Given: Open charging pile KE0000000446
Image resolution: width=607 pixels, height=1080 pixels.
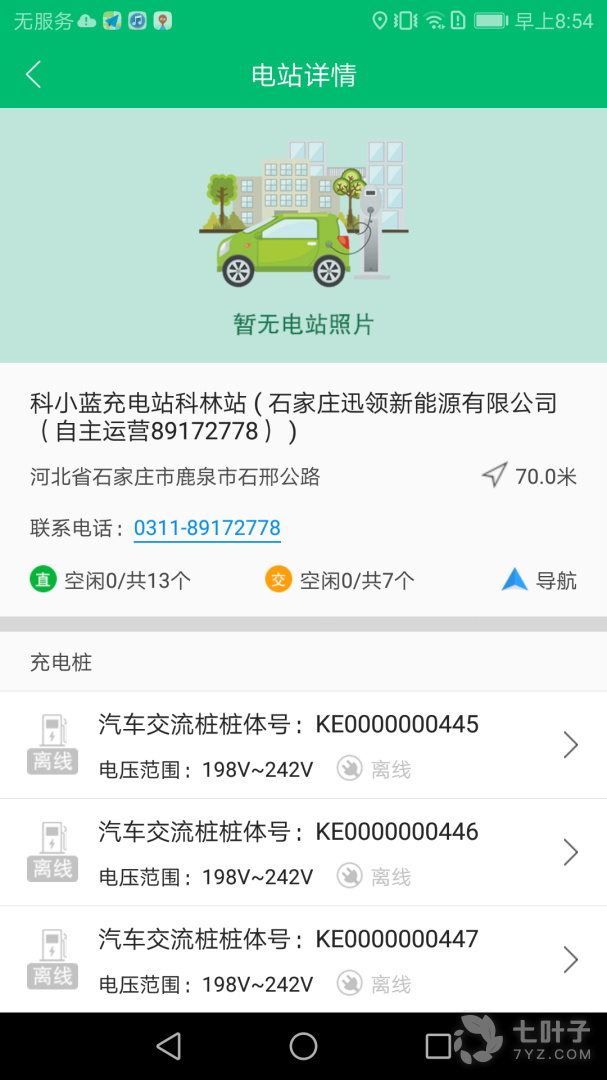Looking at the screenshot, I should 303,853.
